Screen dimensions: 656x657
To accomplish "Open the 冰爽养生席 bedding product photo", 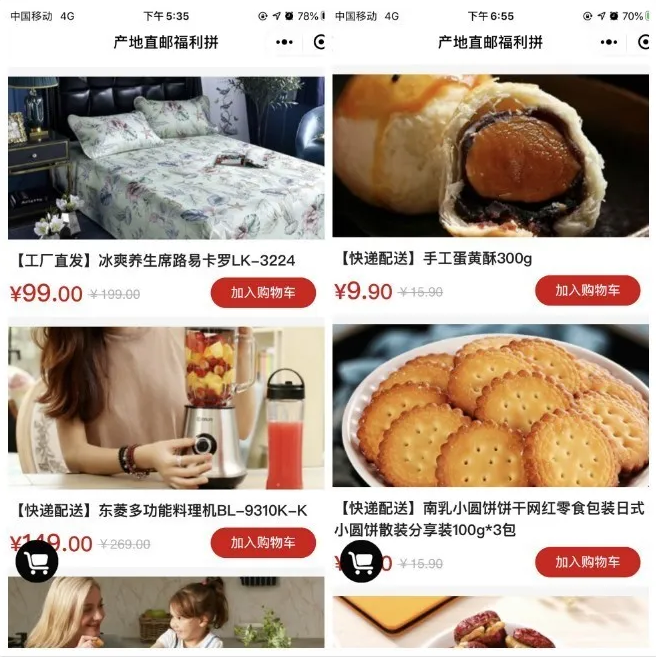I will point(166,157).
